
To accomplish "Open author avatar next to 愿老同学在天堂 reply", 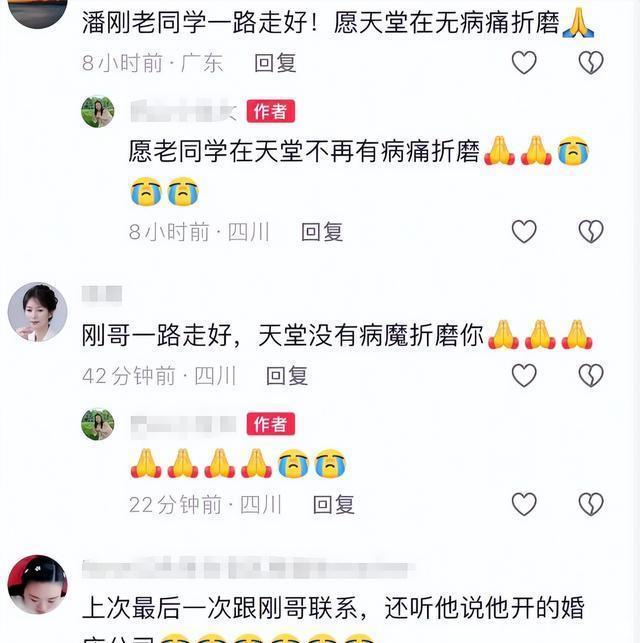I will click(98, 112).
